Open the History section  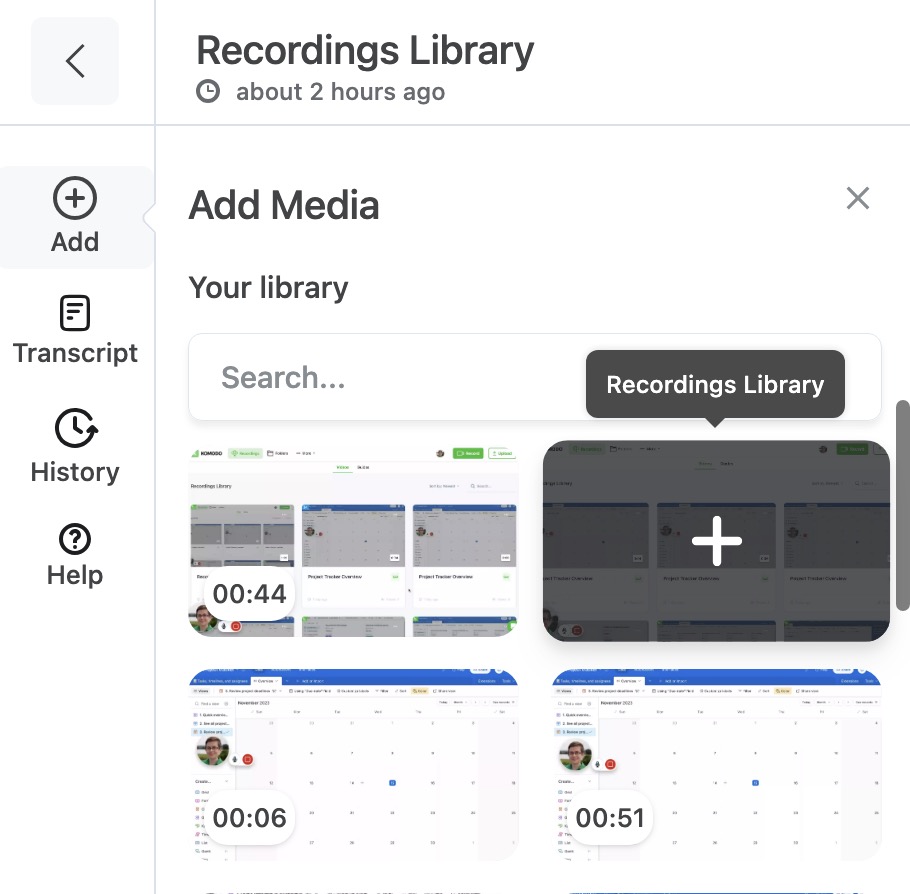(x=75, y=447)
